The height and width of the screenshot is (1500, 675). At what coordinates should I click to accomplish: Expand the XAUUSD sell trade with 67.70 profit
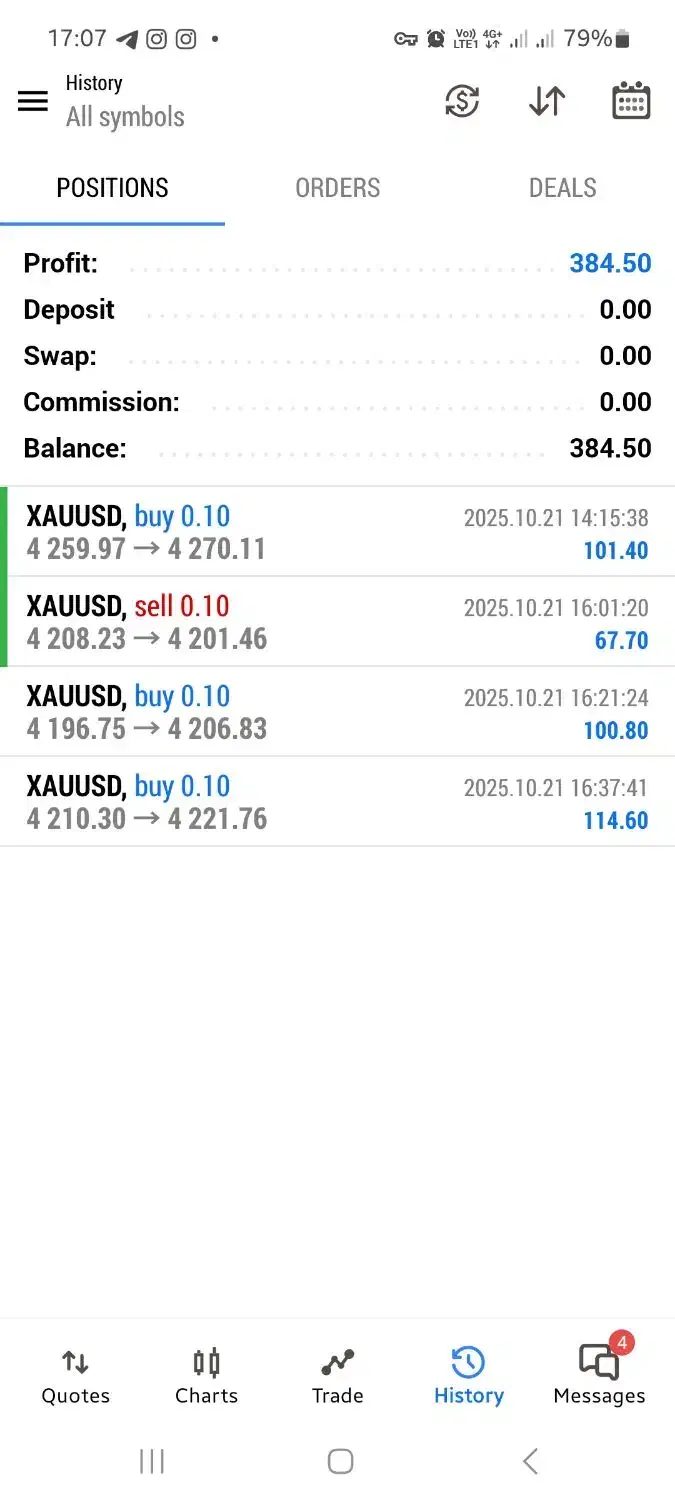click(x=337, y=622)
